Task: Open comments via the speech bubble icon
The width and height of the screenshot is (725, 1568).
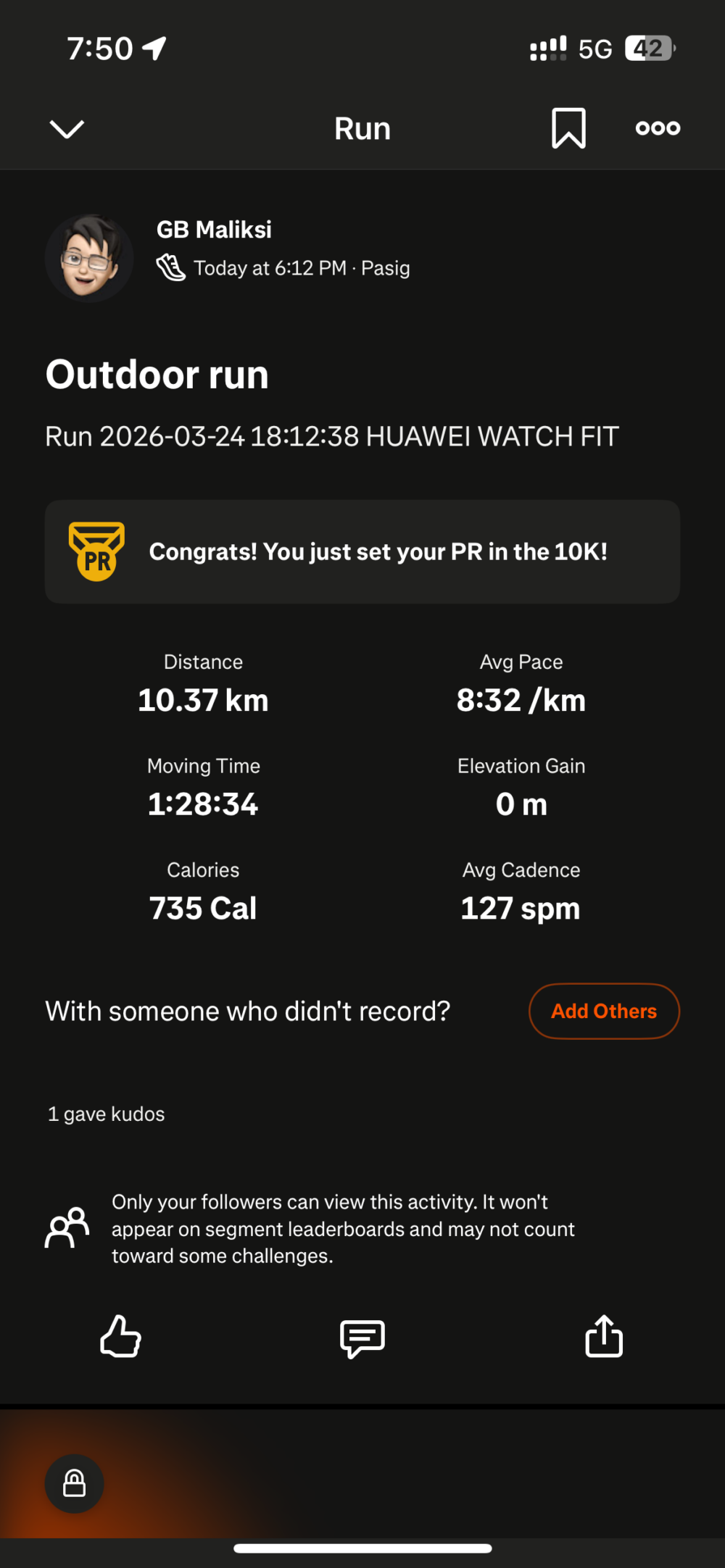Action: coord(362,1337)
